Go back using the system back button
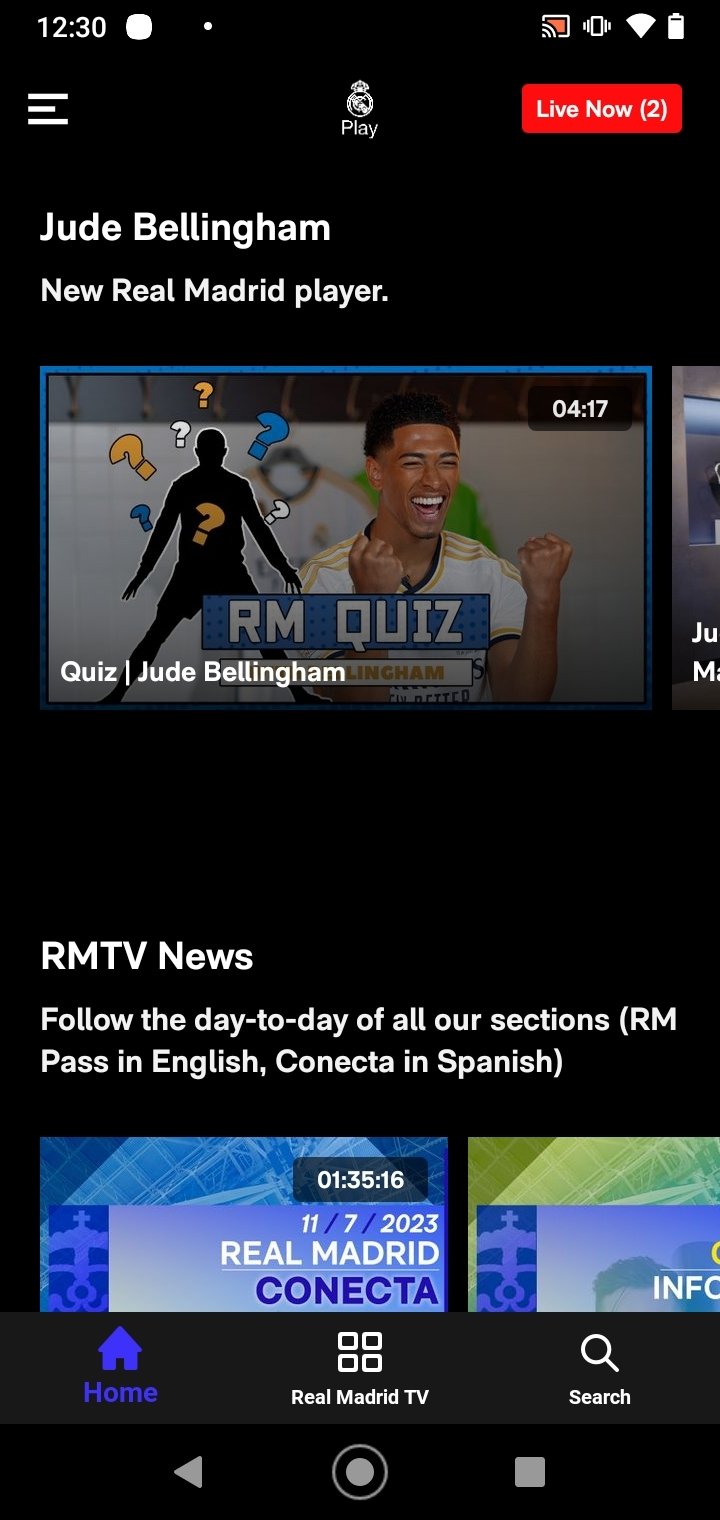 188,1472
